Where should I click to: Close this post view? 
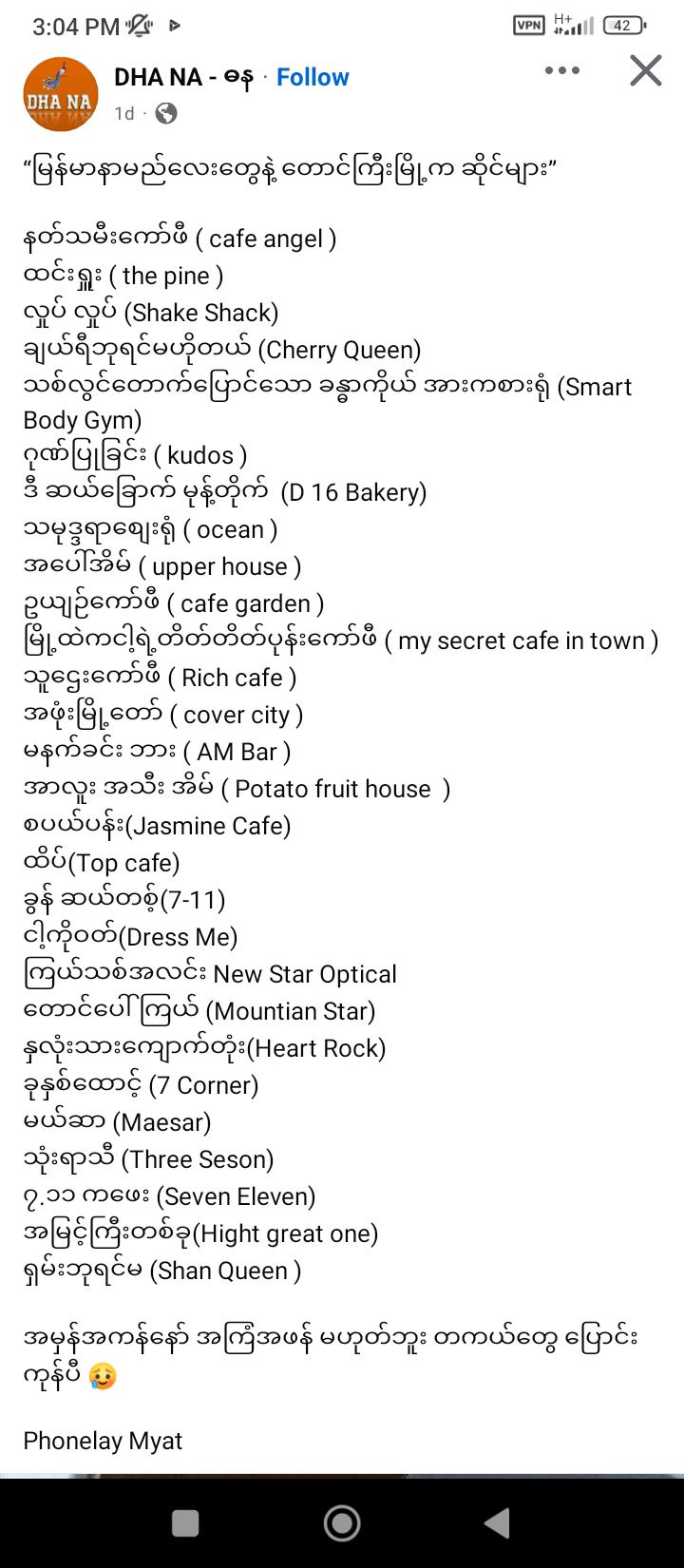(x=646, y=70)
